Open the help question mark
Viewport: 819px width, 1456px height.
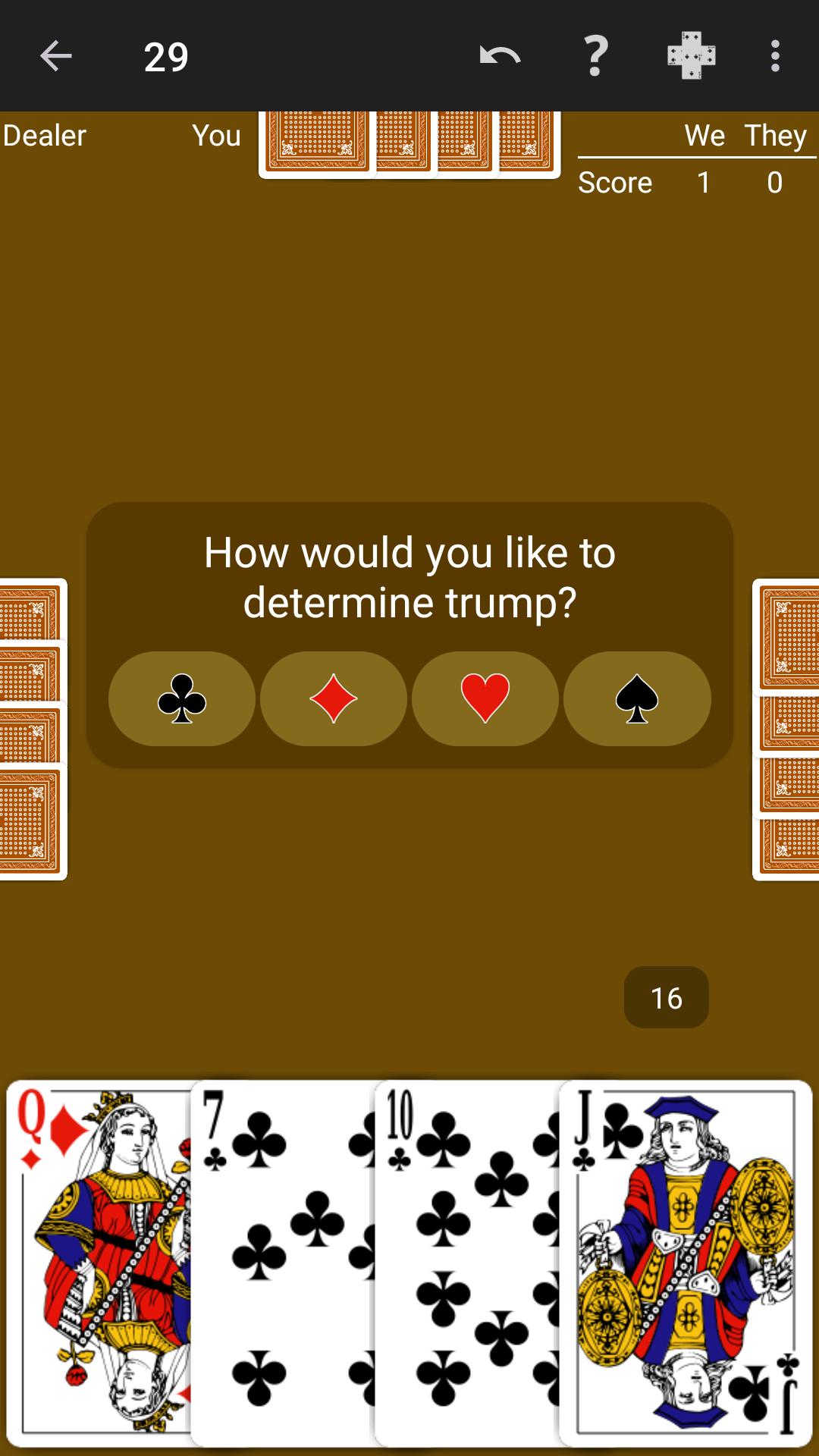point(596,56)
